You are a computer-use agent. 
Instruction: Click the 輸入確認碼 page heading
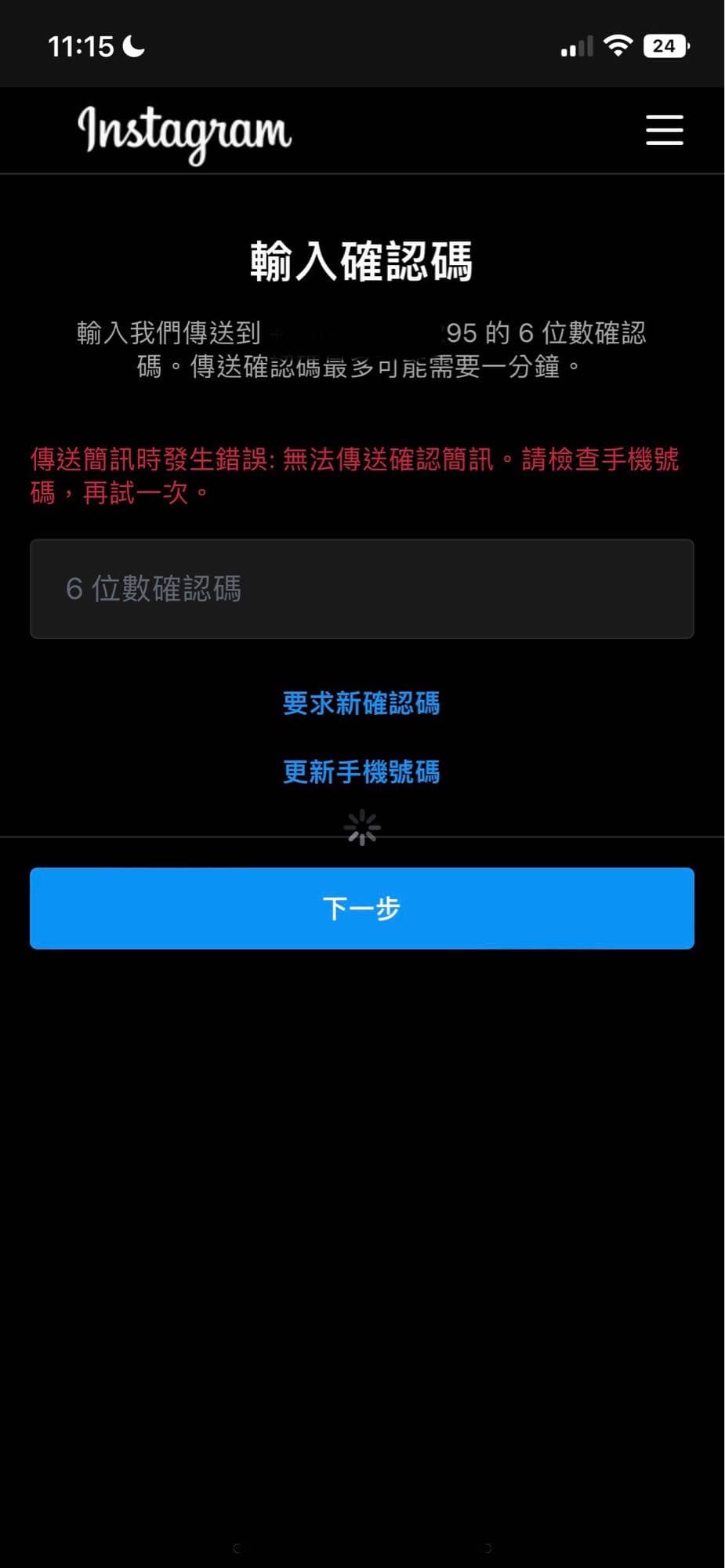[x=362, y=261]
